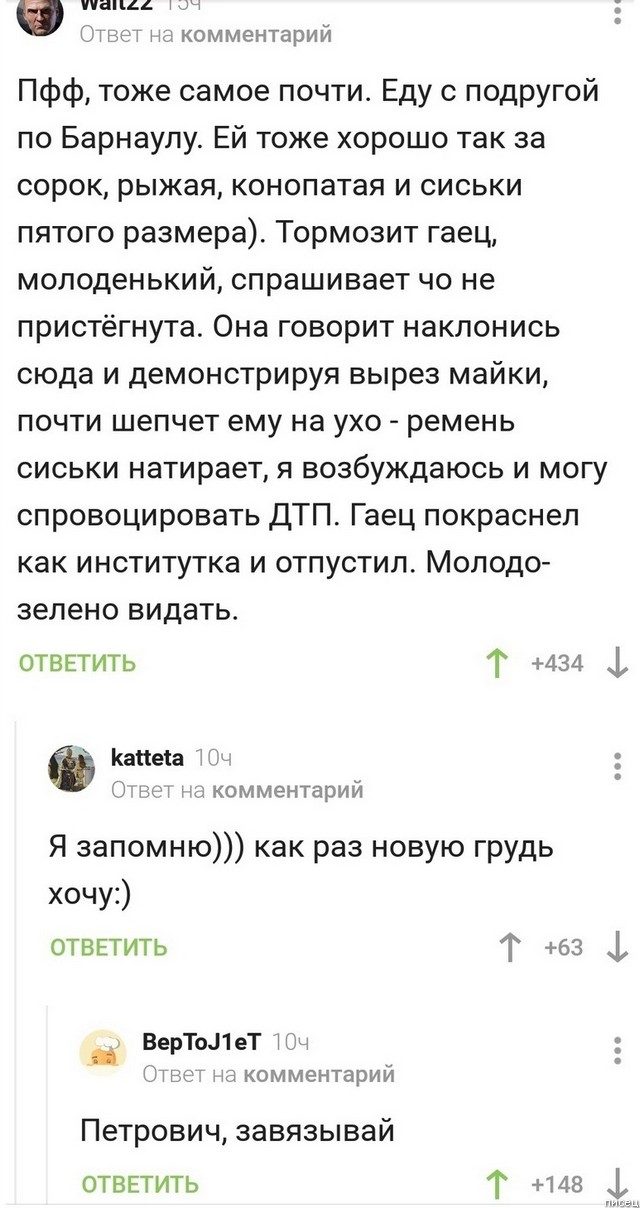The width and height of the screenshot is (640, 1208).
Task: Open the katteta username link
Action: tap(147, 758)
